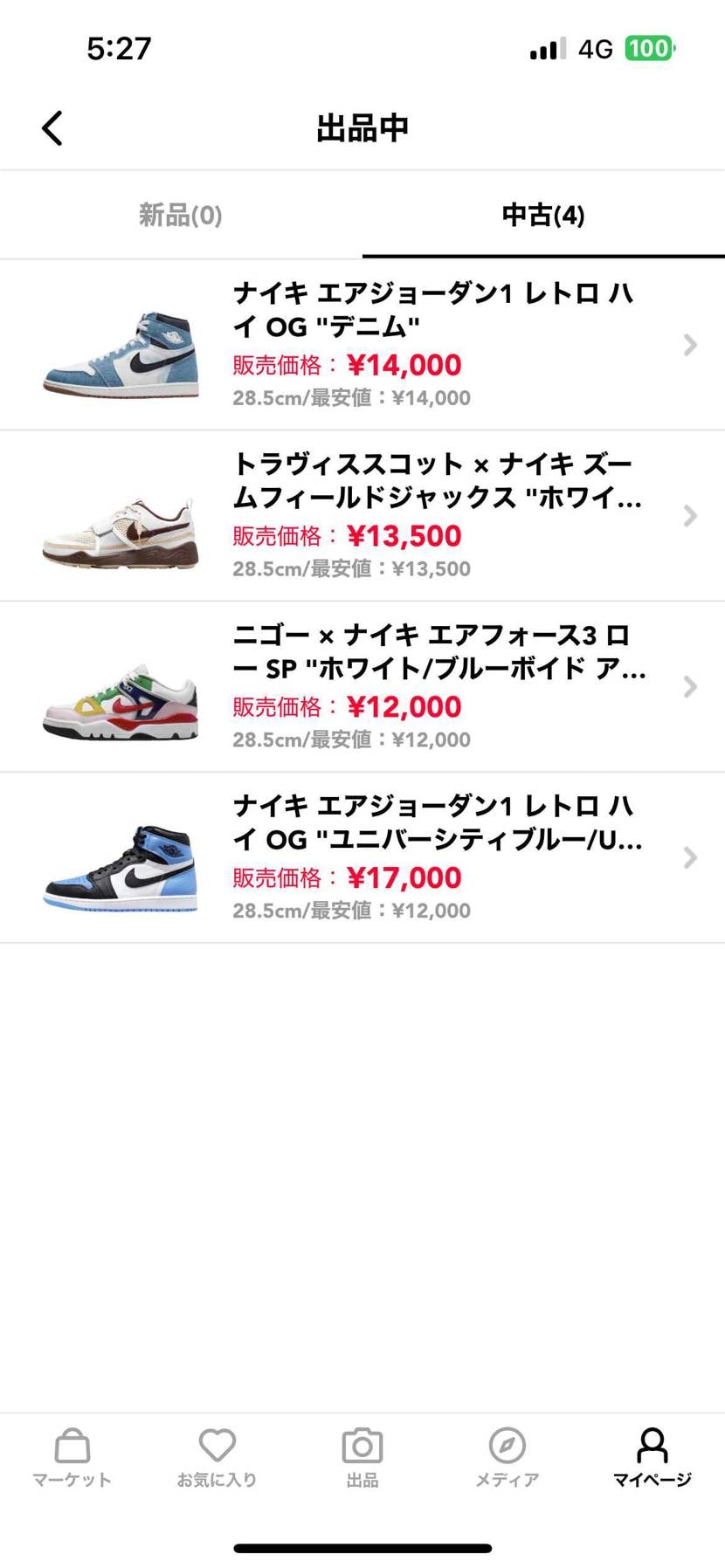View the ニゴー エアフォース3 ロー listing
The image size is (725, 1568).
pos(362,687)
